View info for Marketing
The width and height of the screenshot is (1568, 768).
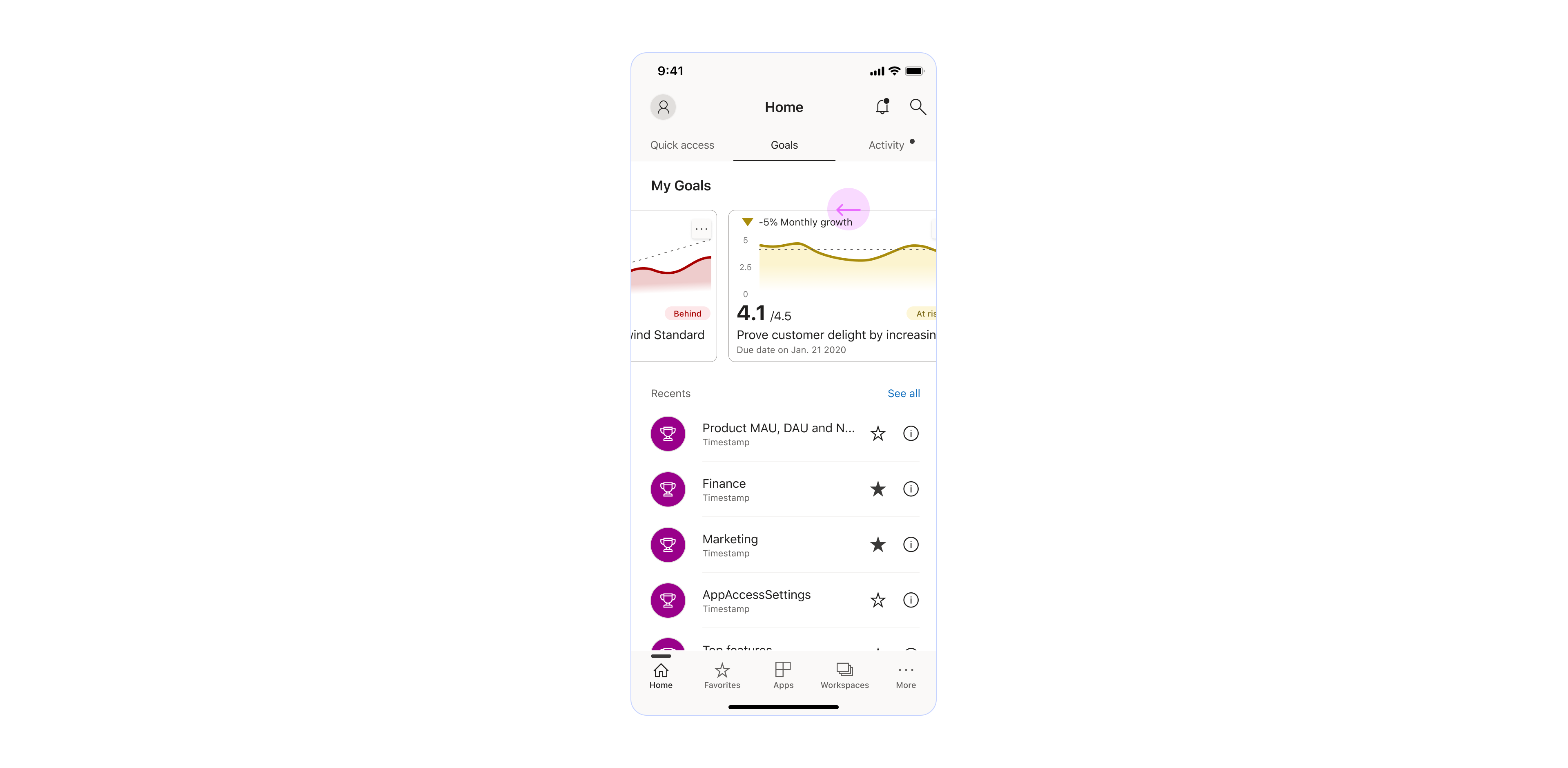click(911, 545)
